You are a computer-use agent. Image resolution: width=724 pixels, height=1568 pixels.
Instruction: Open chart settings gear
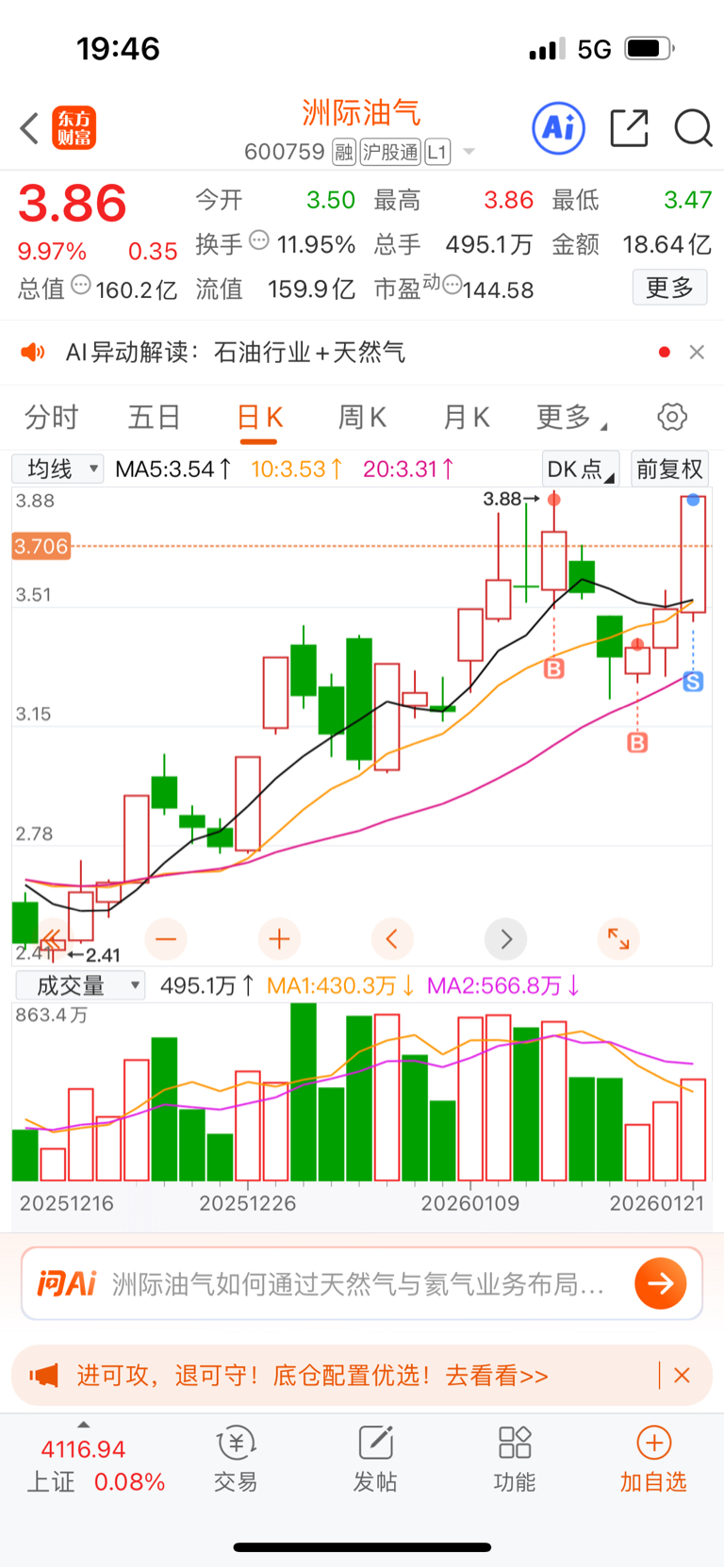coord(672,417)
